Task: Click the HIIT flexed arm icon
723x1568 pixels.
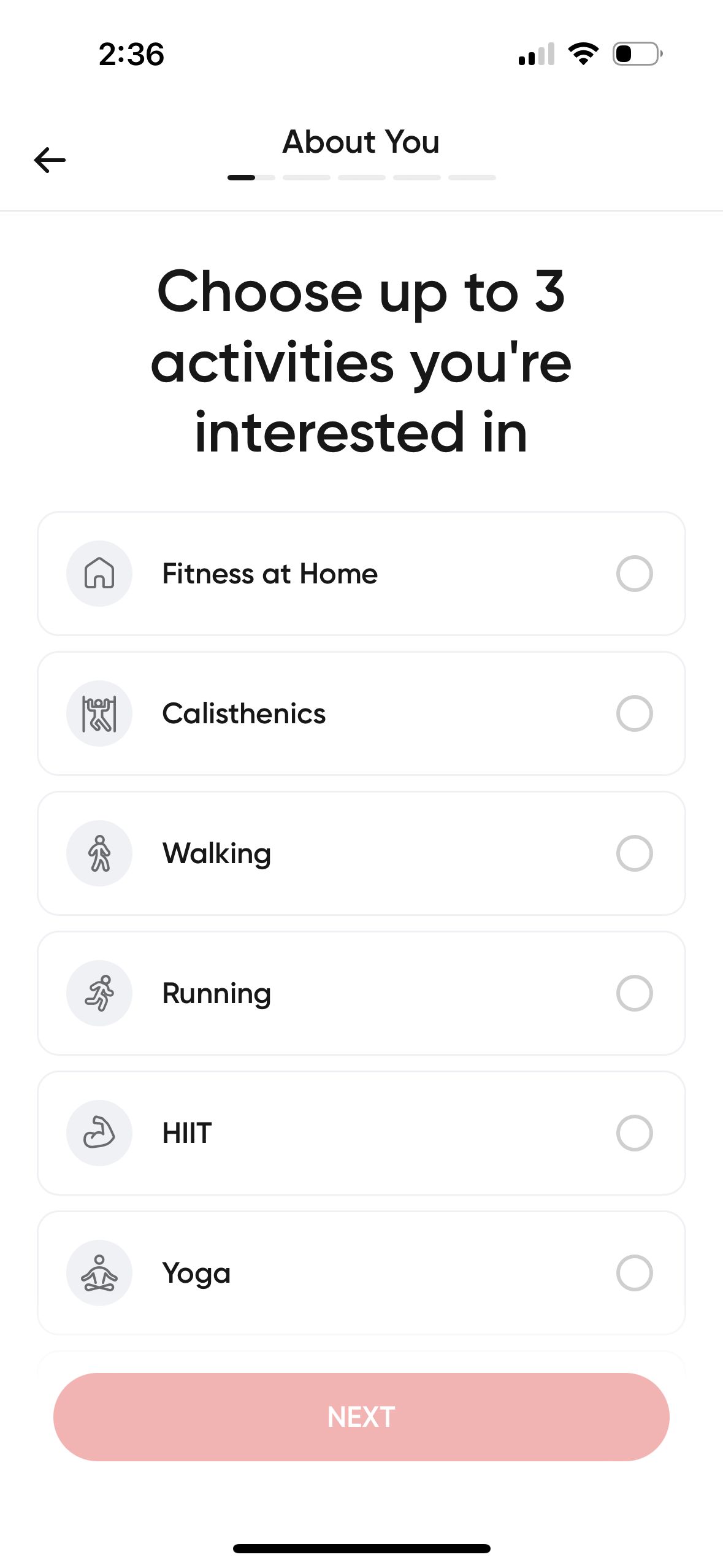Action: tap(99, 1133)
